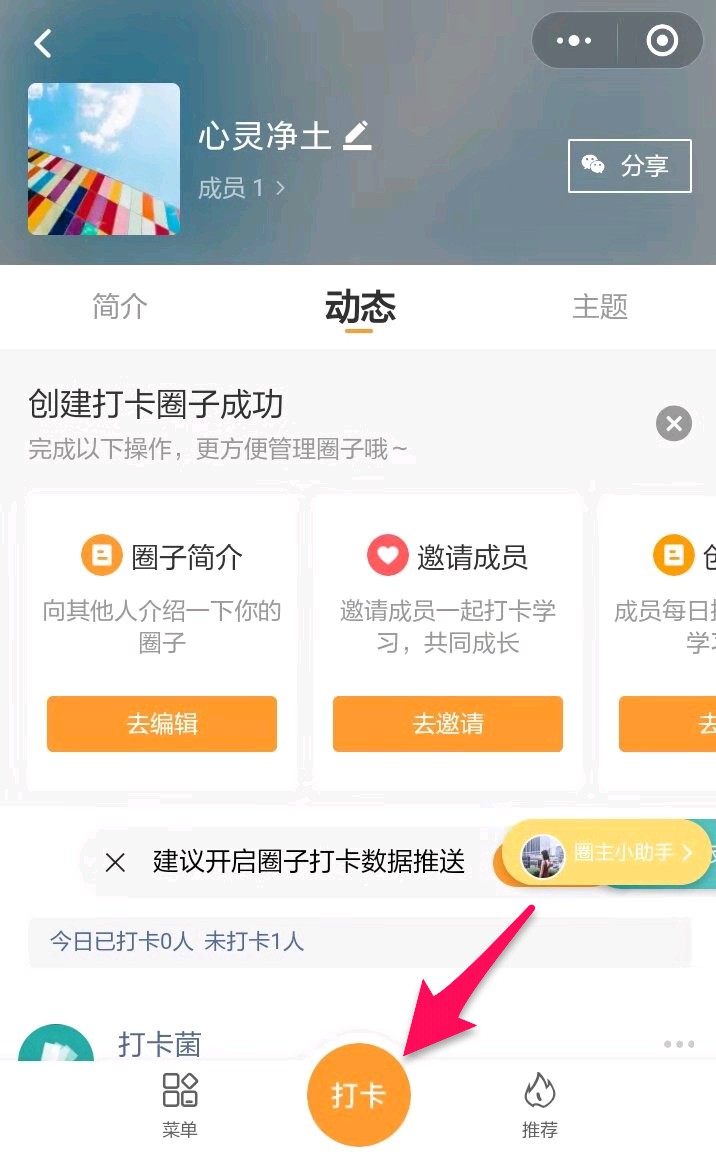This screenshot has height=1154, width=716.
Task: Open the 菜单 bottom menu
Action: coord(180,1105)
